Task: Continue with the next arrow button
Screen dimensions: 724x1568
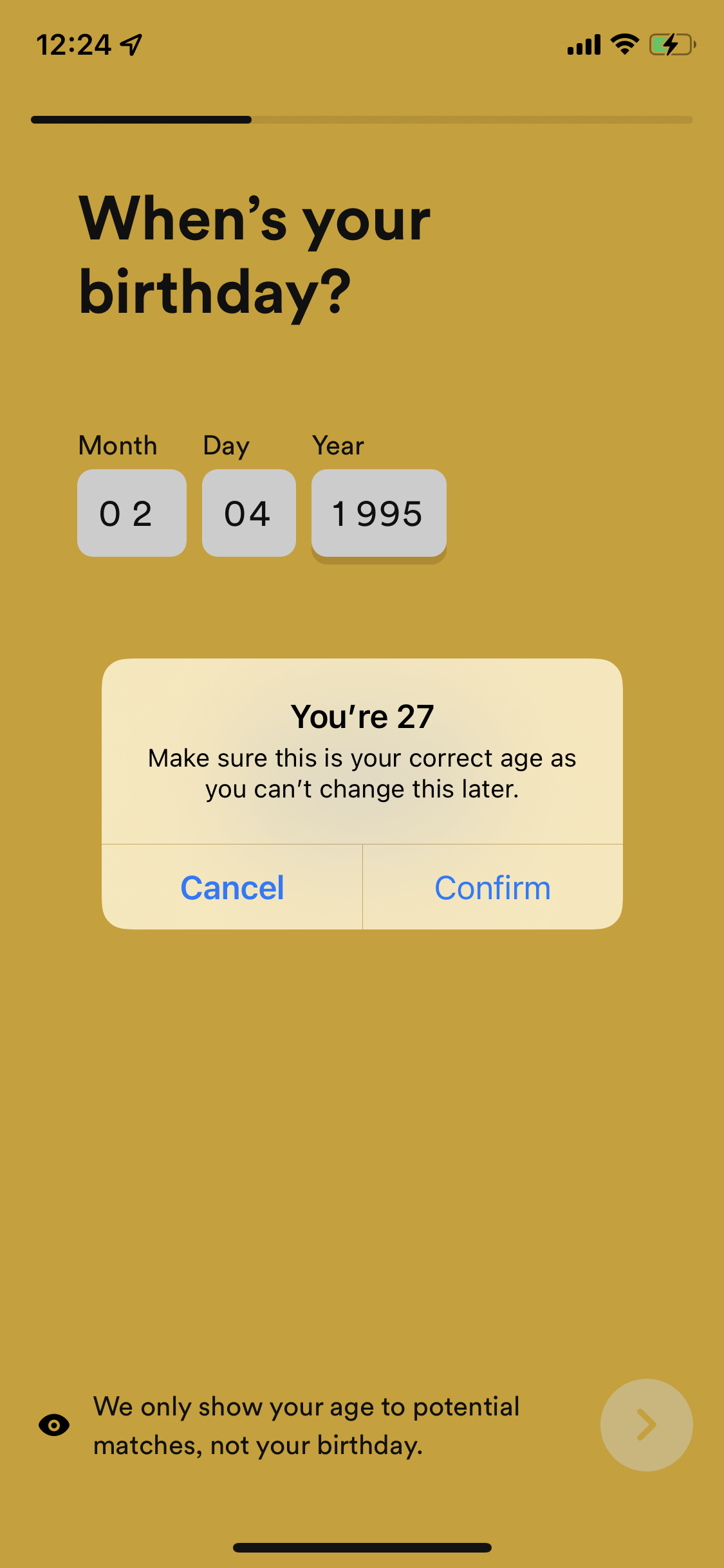Action: pos(646,1424)
